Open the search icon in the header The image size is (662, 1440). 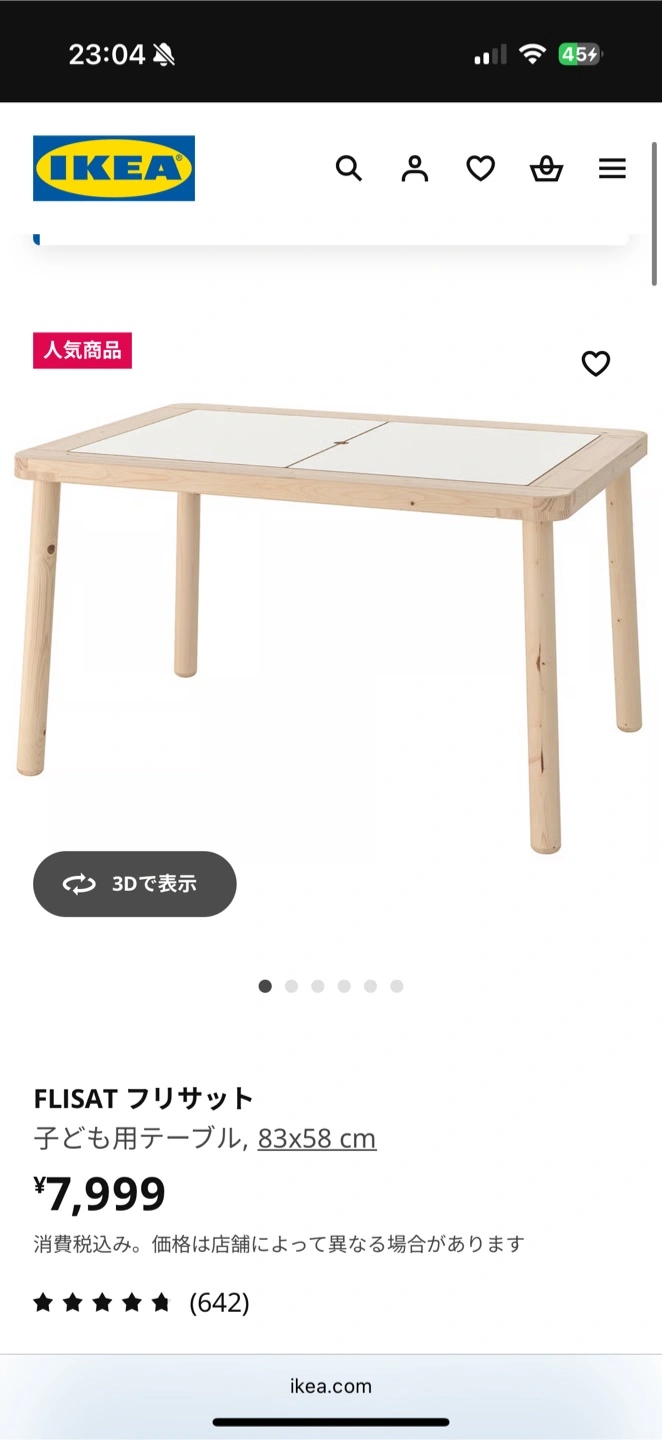(x=348, y=168)
